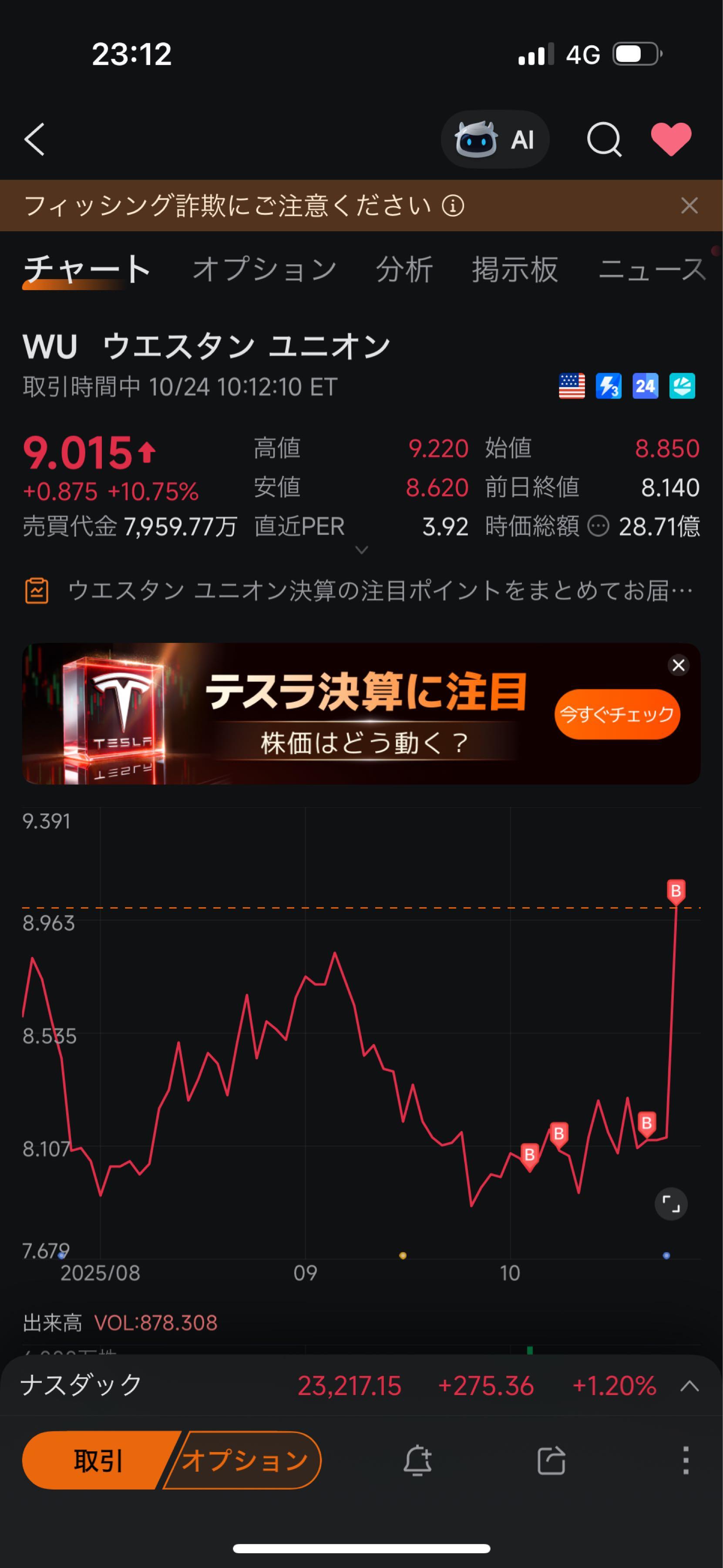This screenshot has width=723, height=1568.
Task: Click the US flag market icon
Action: (572, 385)
